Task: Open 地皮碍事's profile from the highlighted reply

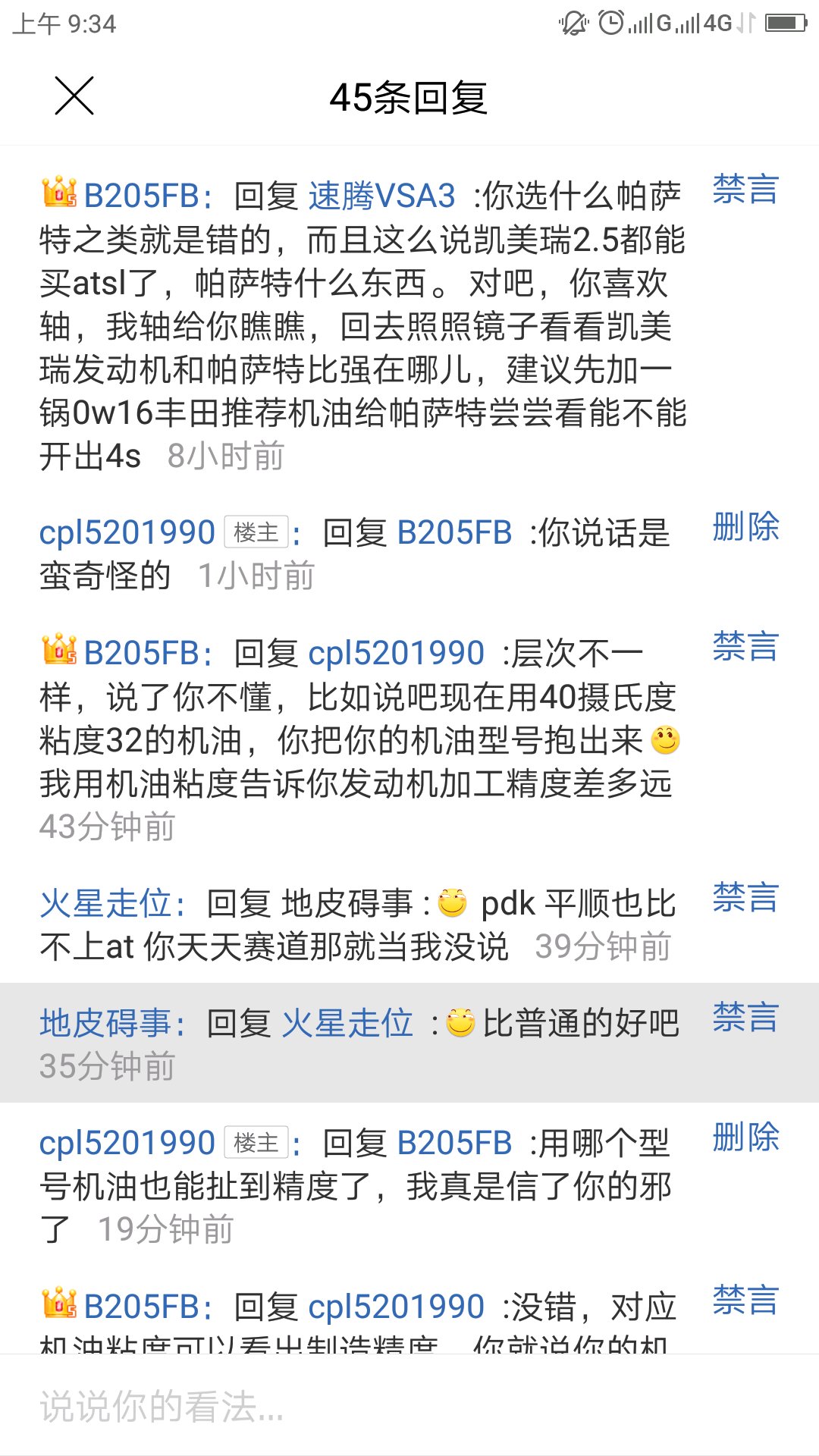Action: tap(105, 1023)
